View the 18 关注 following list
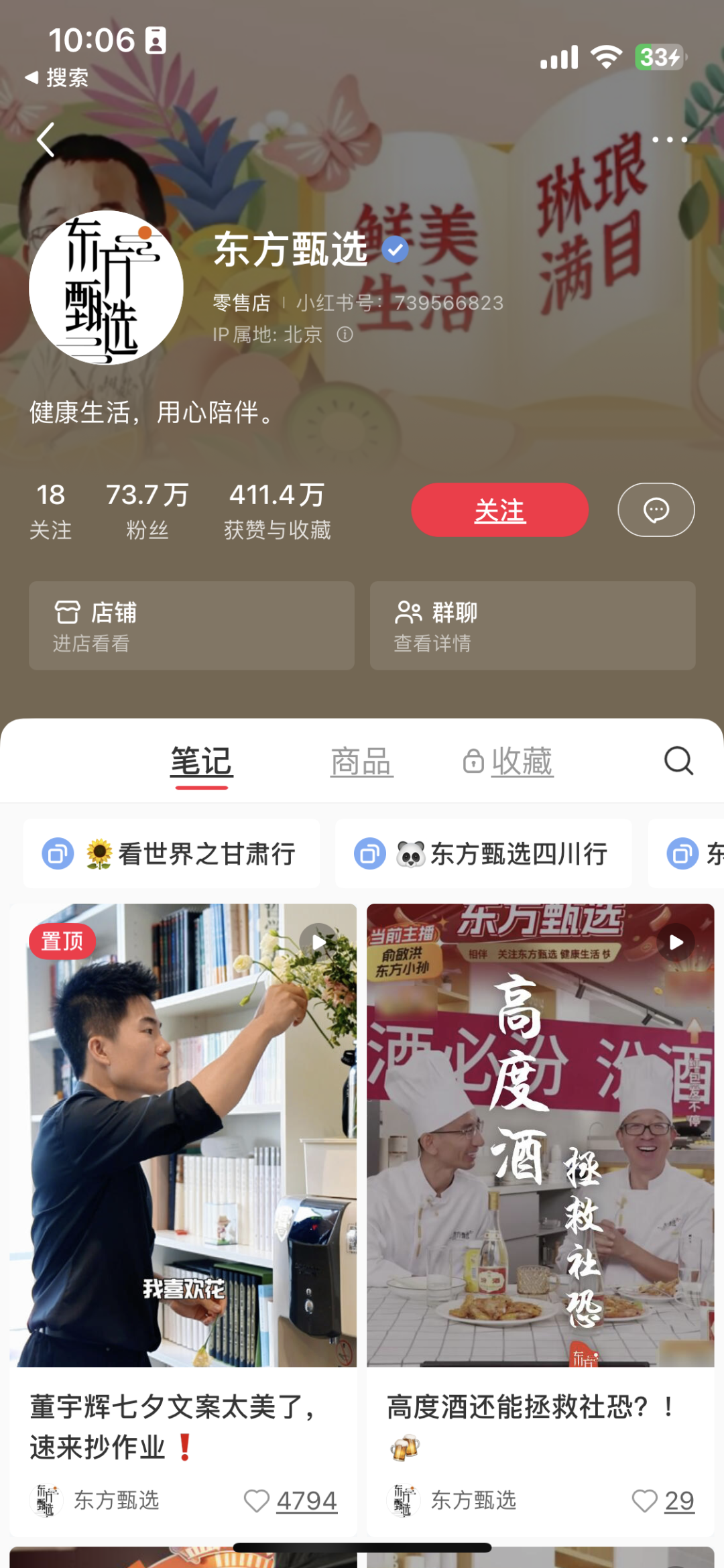 (50, 511)
